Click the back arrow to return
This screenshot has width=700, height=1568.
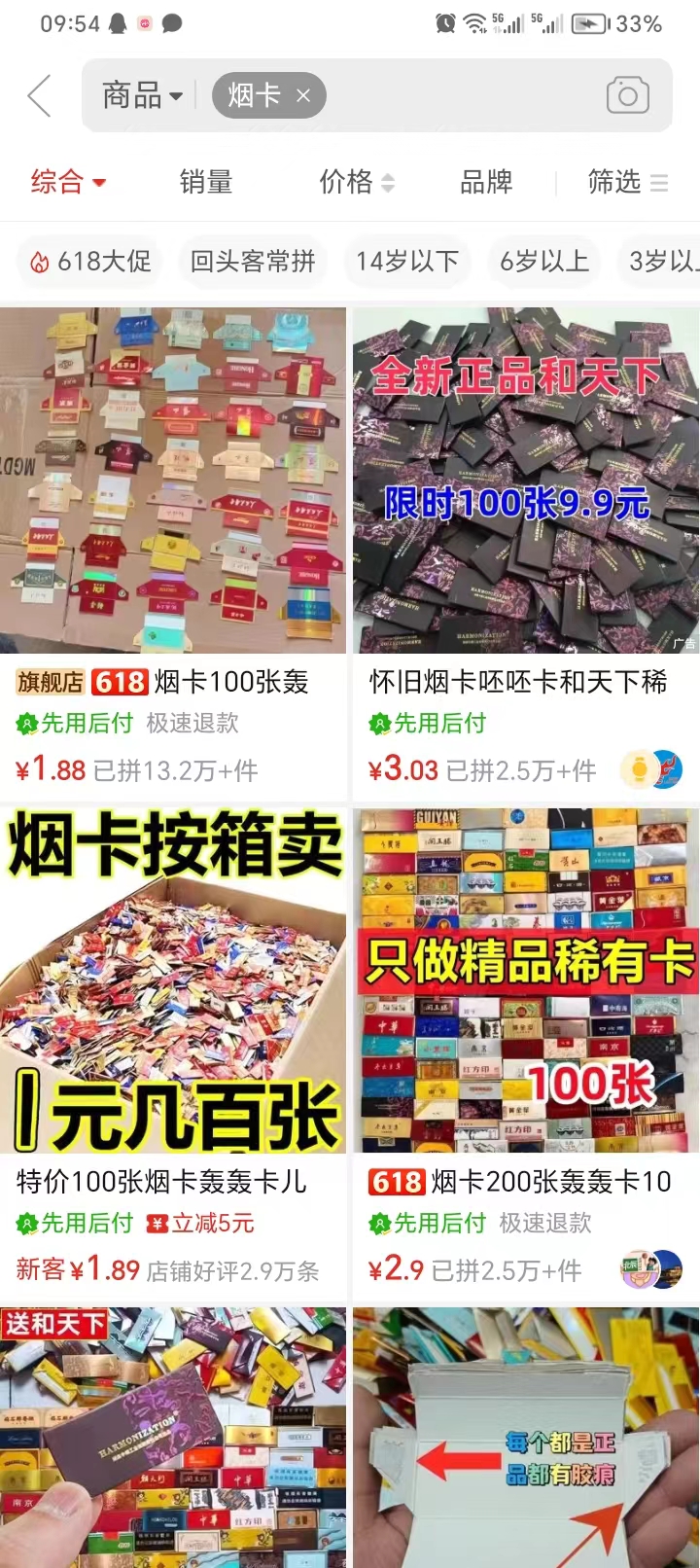(x=39, y=94)
